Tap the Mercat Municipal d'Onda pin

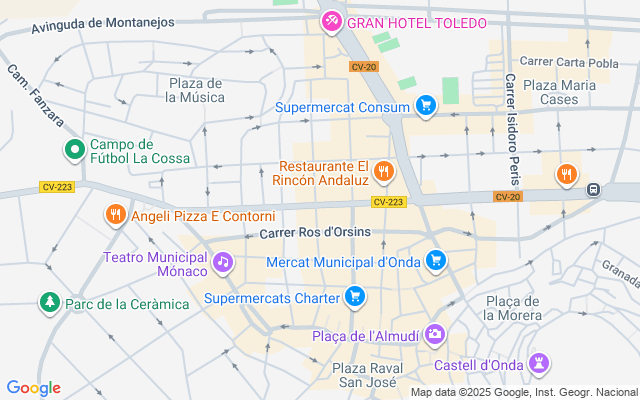tap(435, 261)
